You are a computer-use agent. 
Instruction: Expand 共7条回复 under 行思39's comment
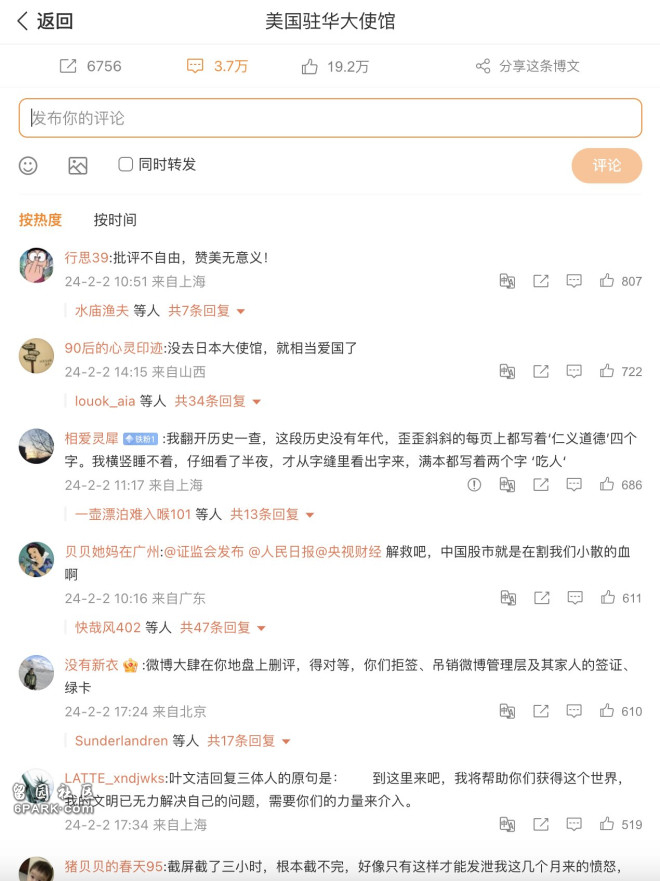[x=206, y=310]
